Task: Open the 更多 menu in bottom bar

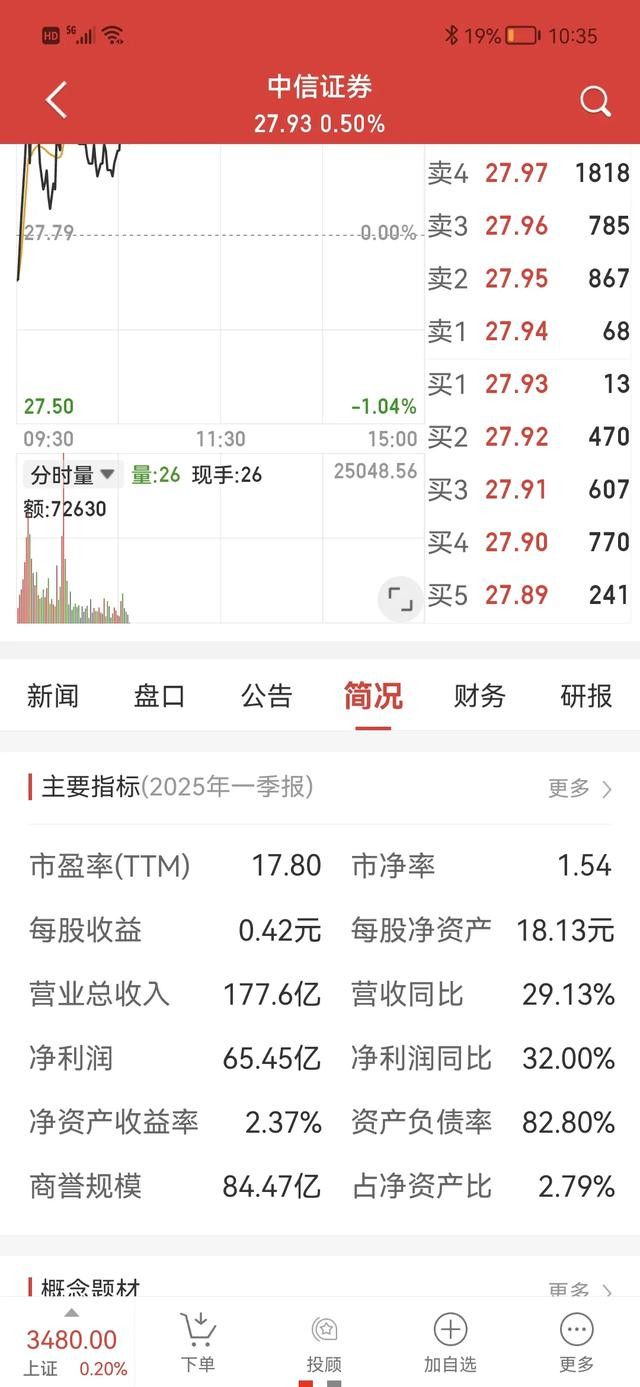Action: point(577,1341)
